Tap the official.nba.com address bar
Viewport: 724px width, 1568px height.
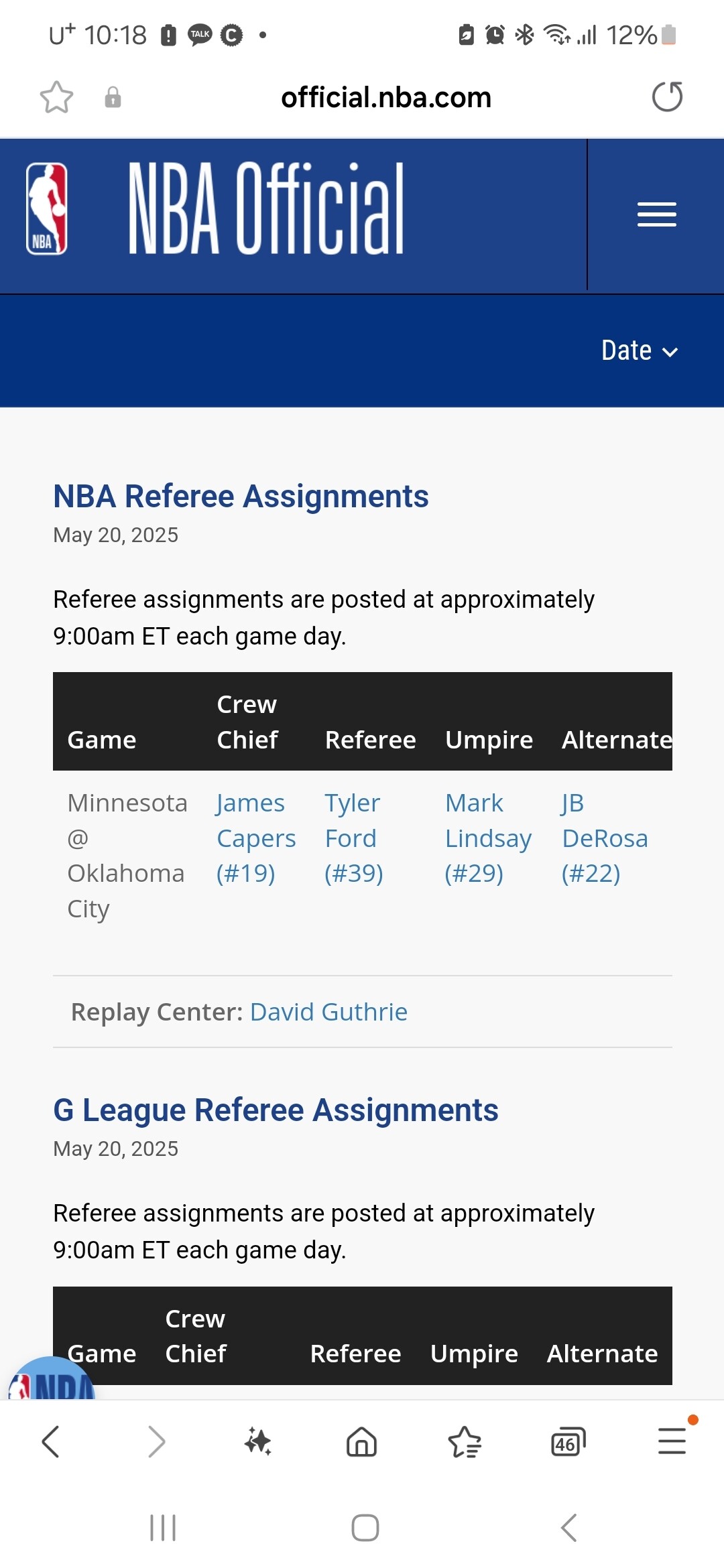(x=385, y=98)
